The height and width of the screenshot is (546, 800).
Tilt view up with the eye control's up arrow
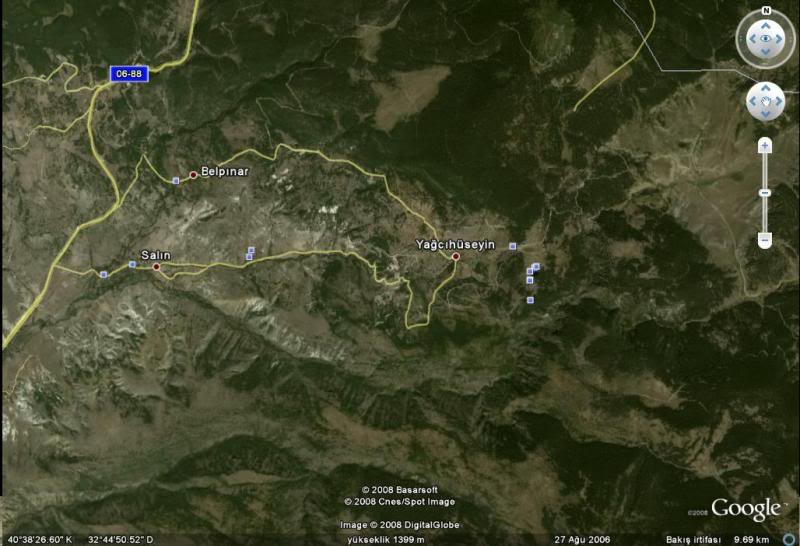coord(766,24)
